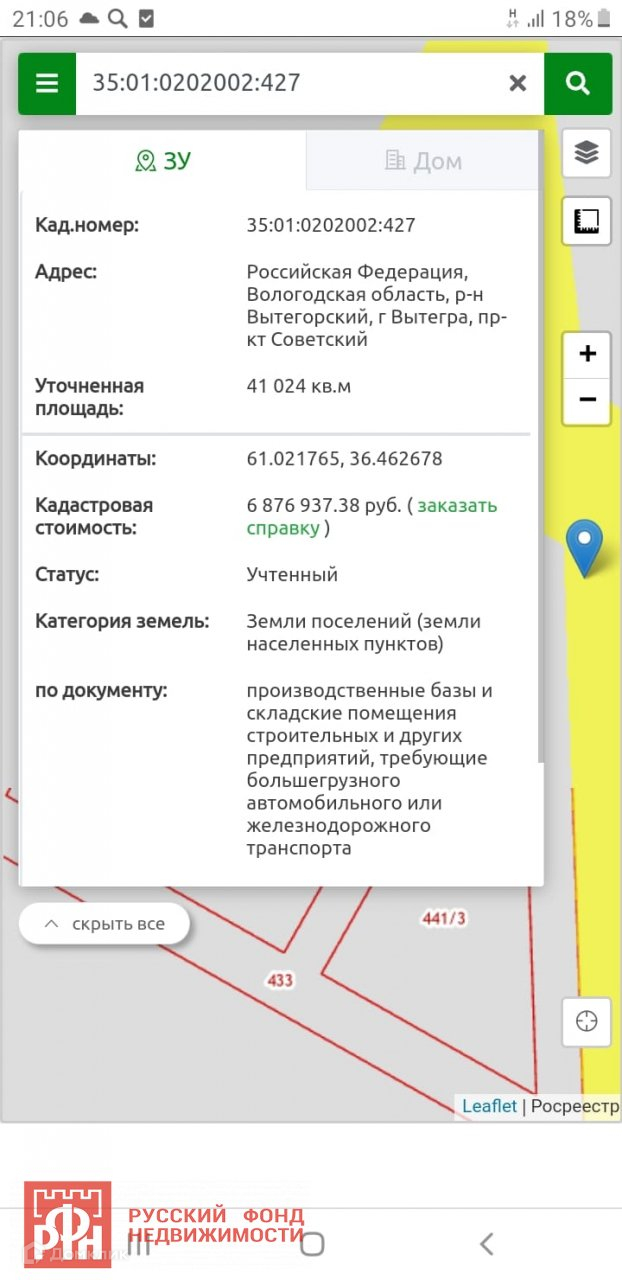Screen dimensions: 622x1280
Task: Activate the measurement ruler tool
Action: tap(586, 221)
